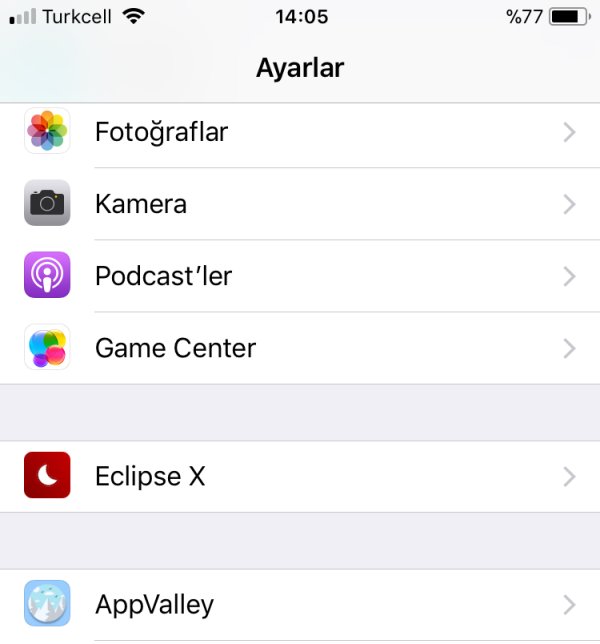Open Eclipse X settings
This screenshot has width=600, height=644.
pyautogui.click(x=300, y=476)
